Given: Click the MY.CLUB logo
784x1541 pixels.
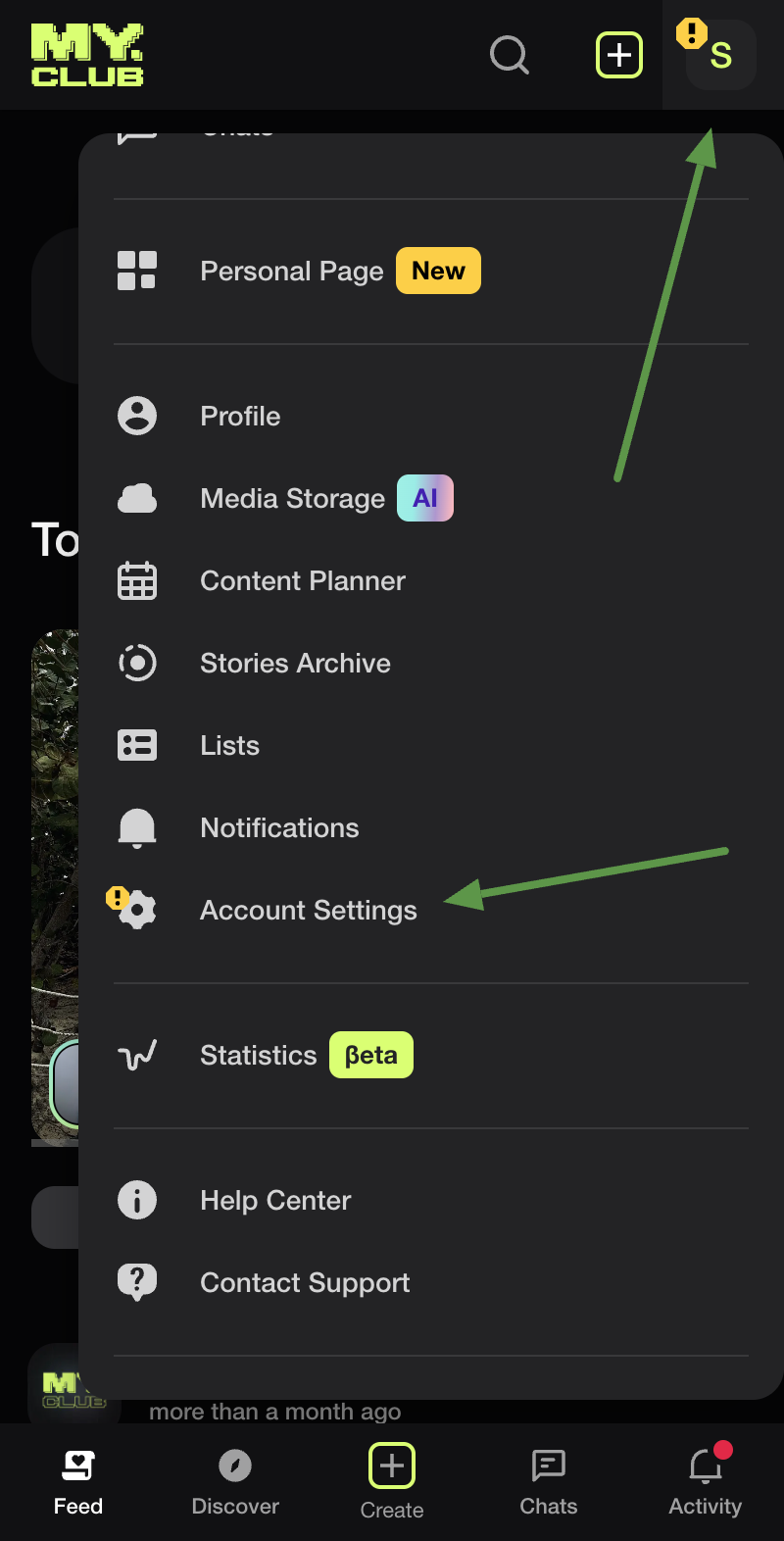Looking at the screenshot, I should pyautogui.click(x=86, y=54).
